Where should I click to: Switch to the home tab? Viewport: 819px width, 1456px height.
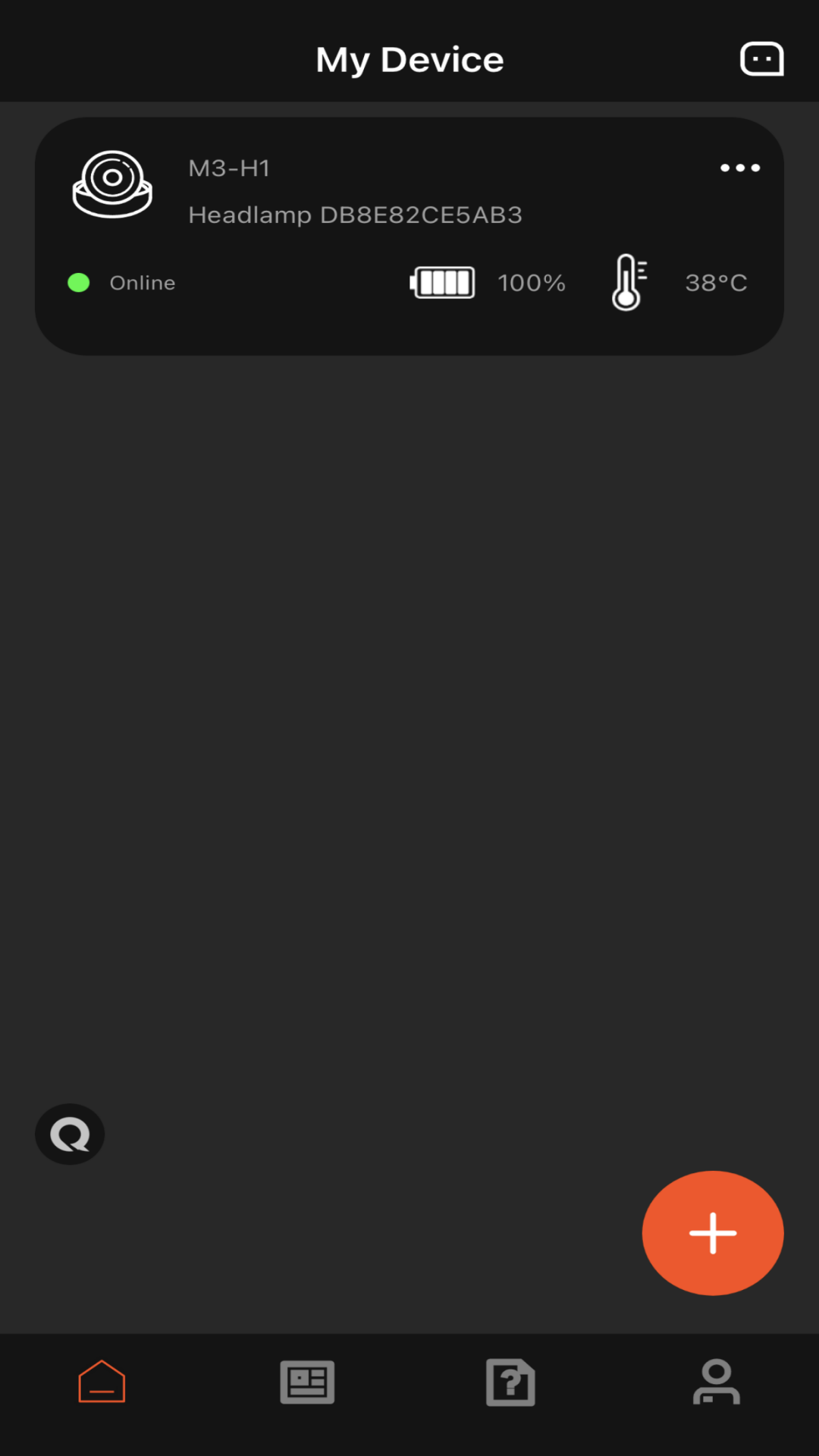(102, 1382)
